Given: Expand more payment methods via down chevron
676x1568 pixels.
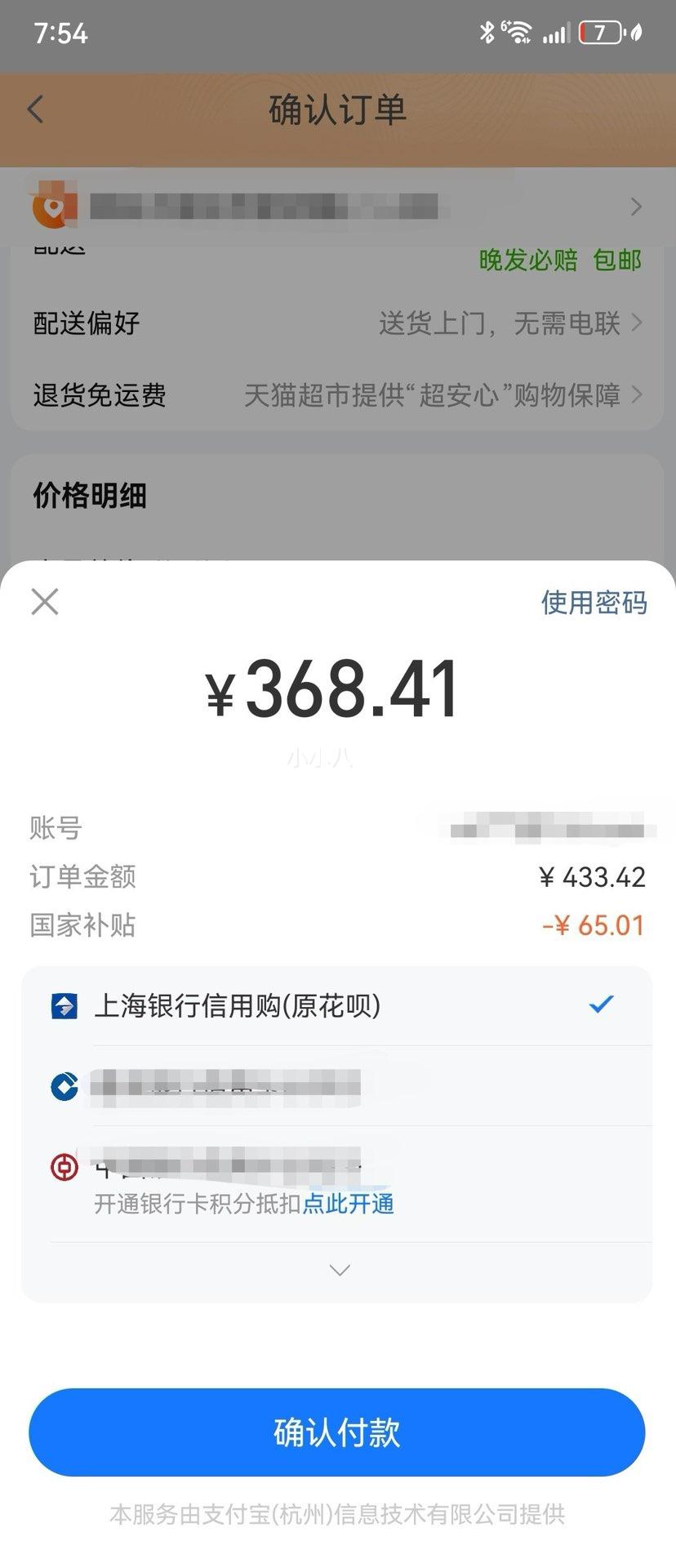Looking at the screenshot, I should pyautogui.click(x=338, y=1269).
